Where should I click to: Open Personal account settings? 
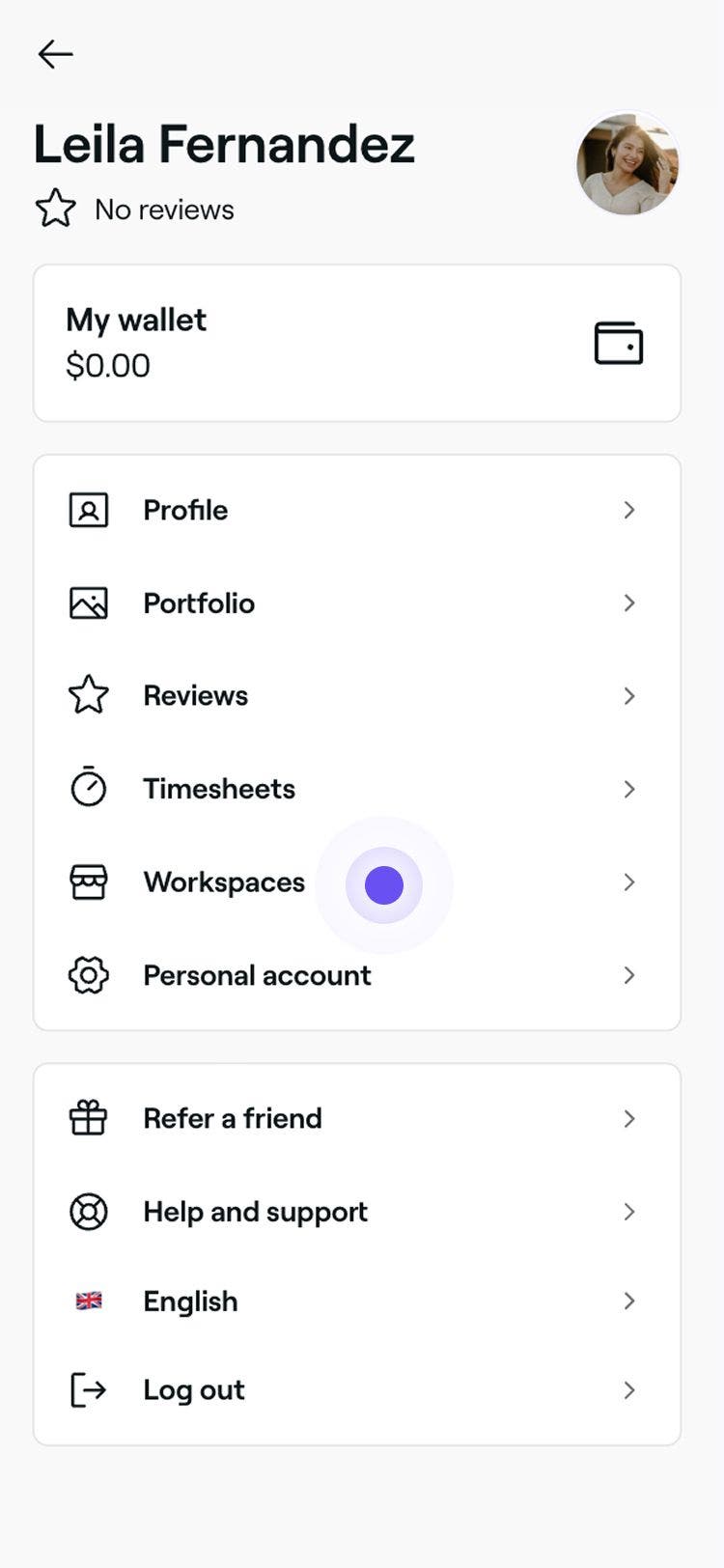(356, 975)
